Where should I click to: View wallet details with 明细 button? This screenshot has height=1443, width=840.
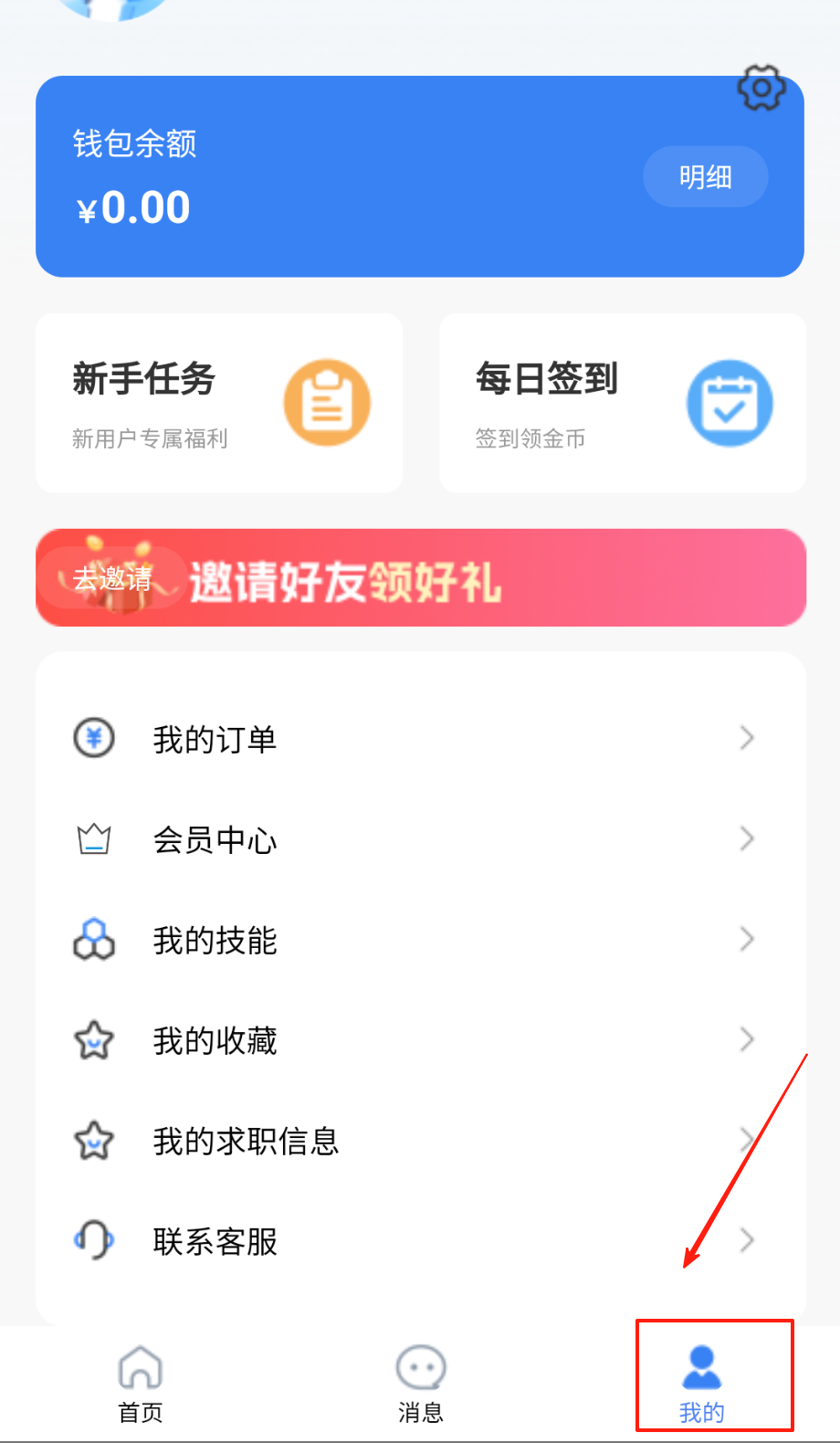tap(705, 177)
